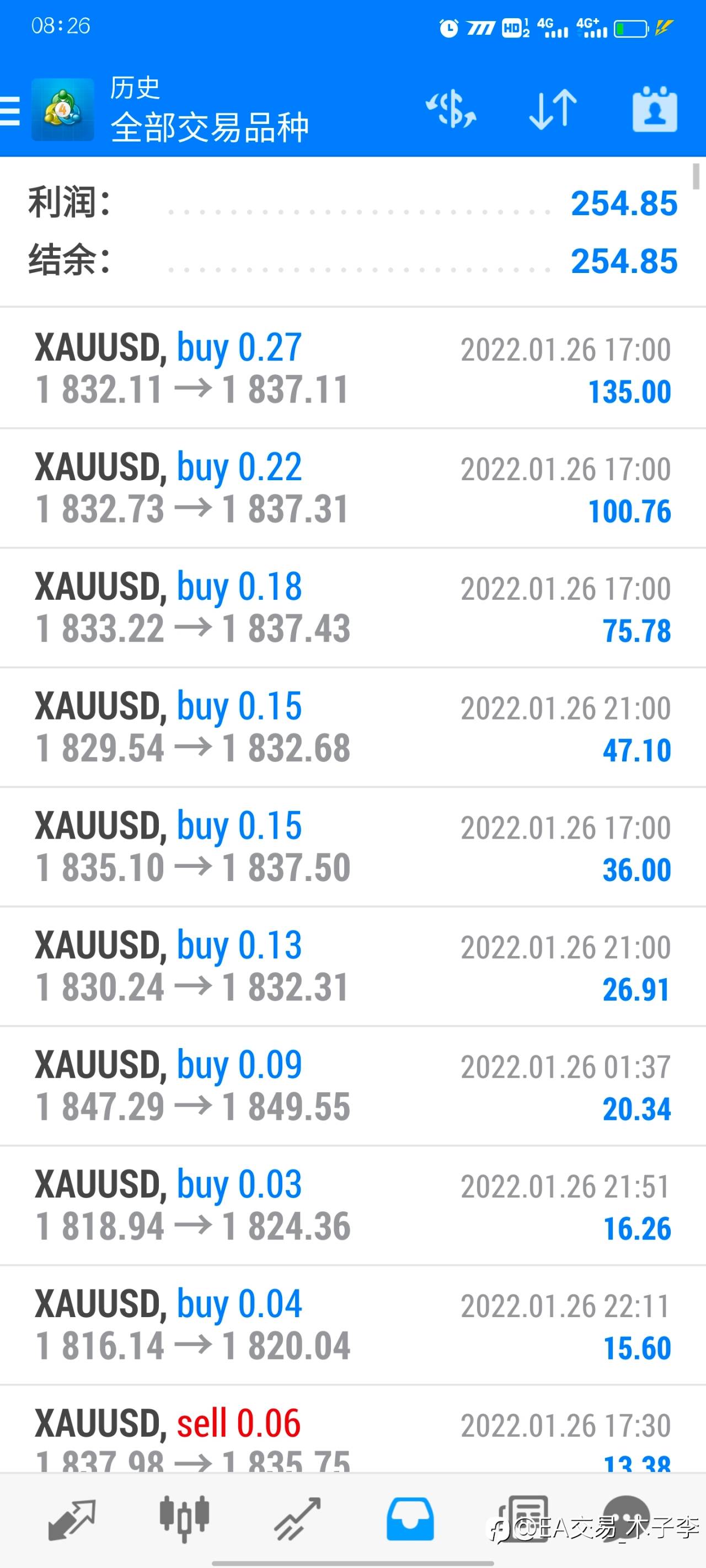Open XAUUSD buy 0.13 trade record
Screen dimensions: 706x1568
tap(352, 966)
